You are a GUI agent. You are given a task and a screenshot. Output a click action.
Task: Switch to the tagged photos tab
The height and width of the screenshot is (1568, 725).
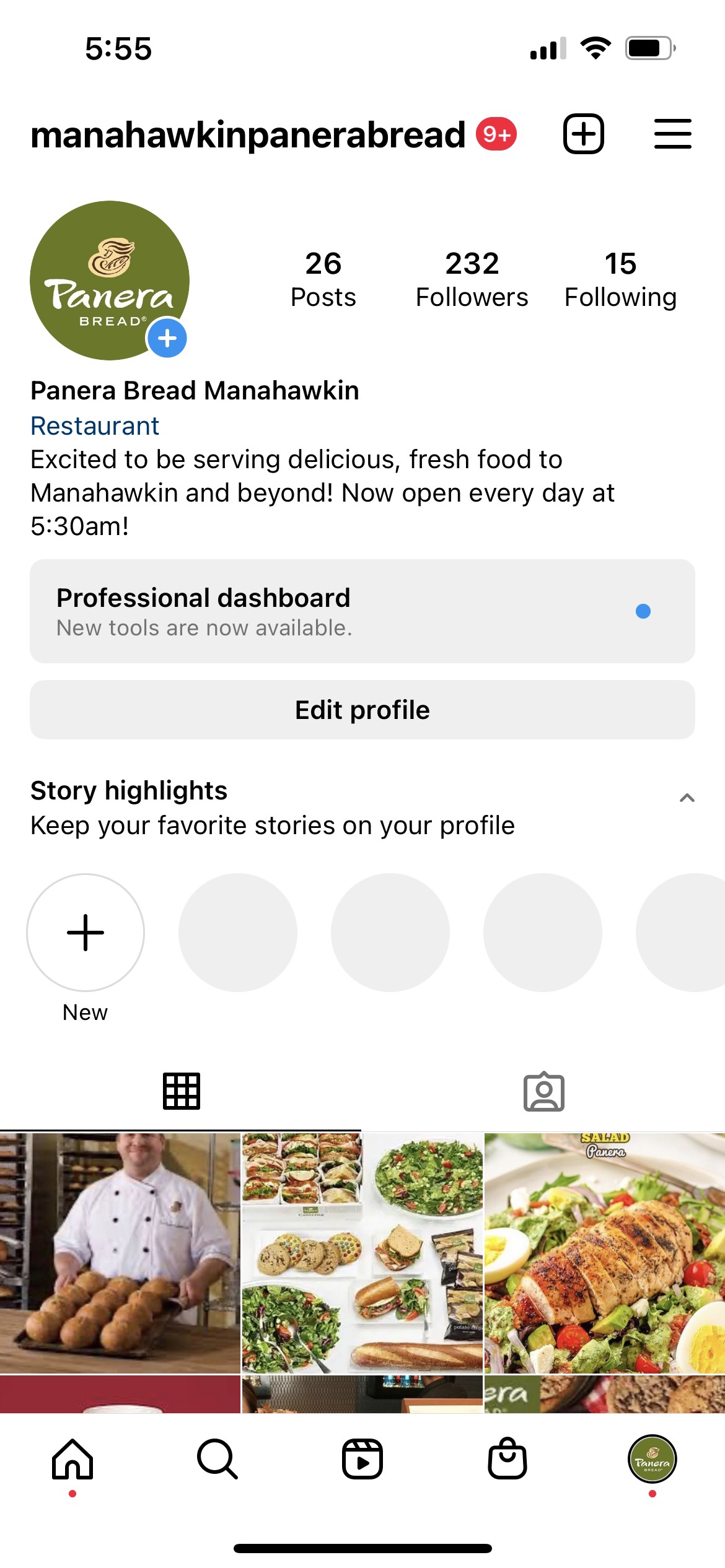coord(543,1091)
